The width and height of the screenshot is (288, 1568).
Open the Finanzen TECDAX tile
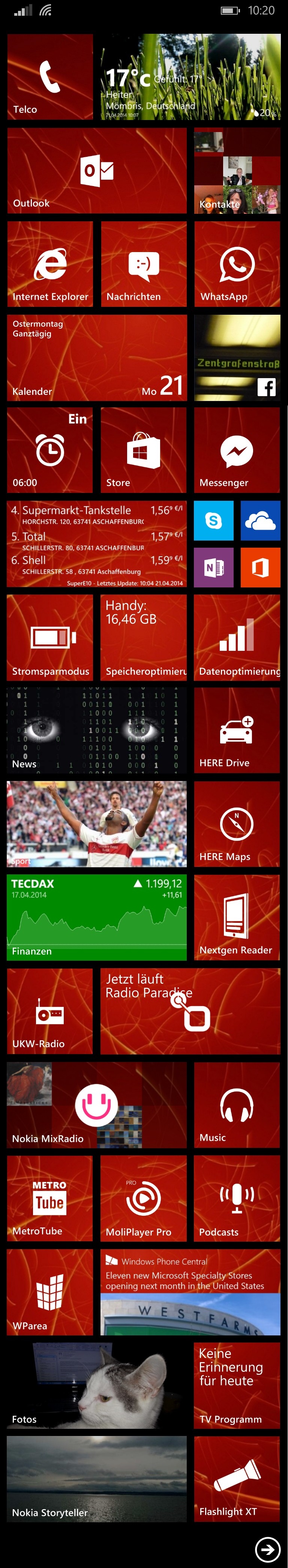click(97, 918)
